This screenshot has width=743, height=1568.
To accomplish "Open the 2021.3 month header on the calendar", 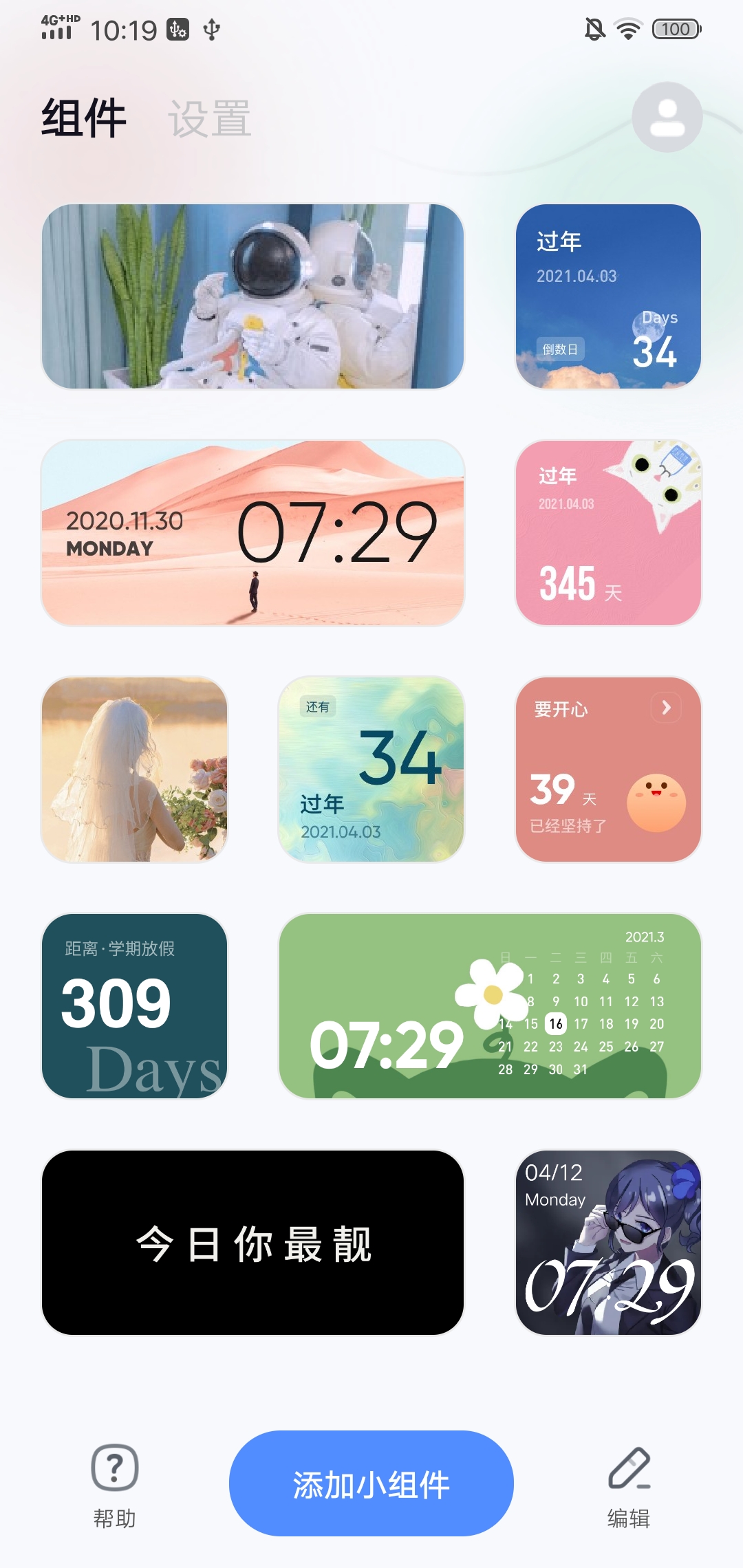I will (645, 937).
